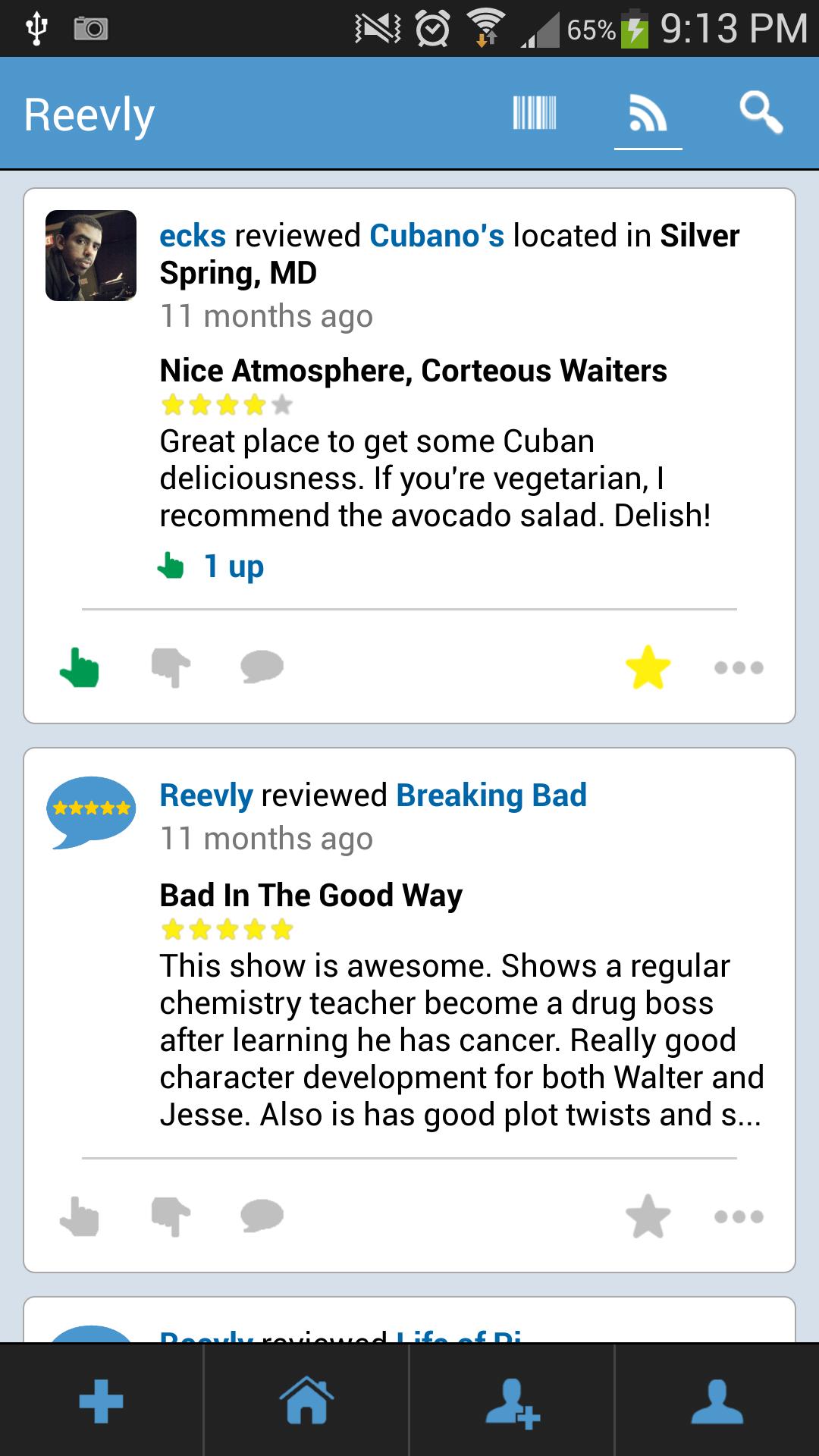
Task: Open more options on Breaking Bad review
Action: [739, 1216]
